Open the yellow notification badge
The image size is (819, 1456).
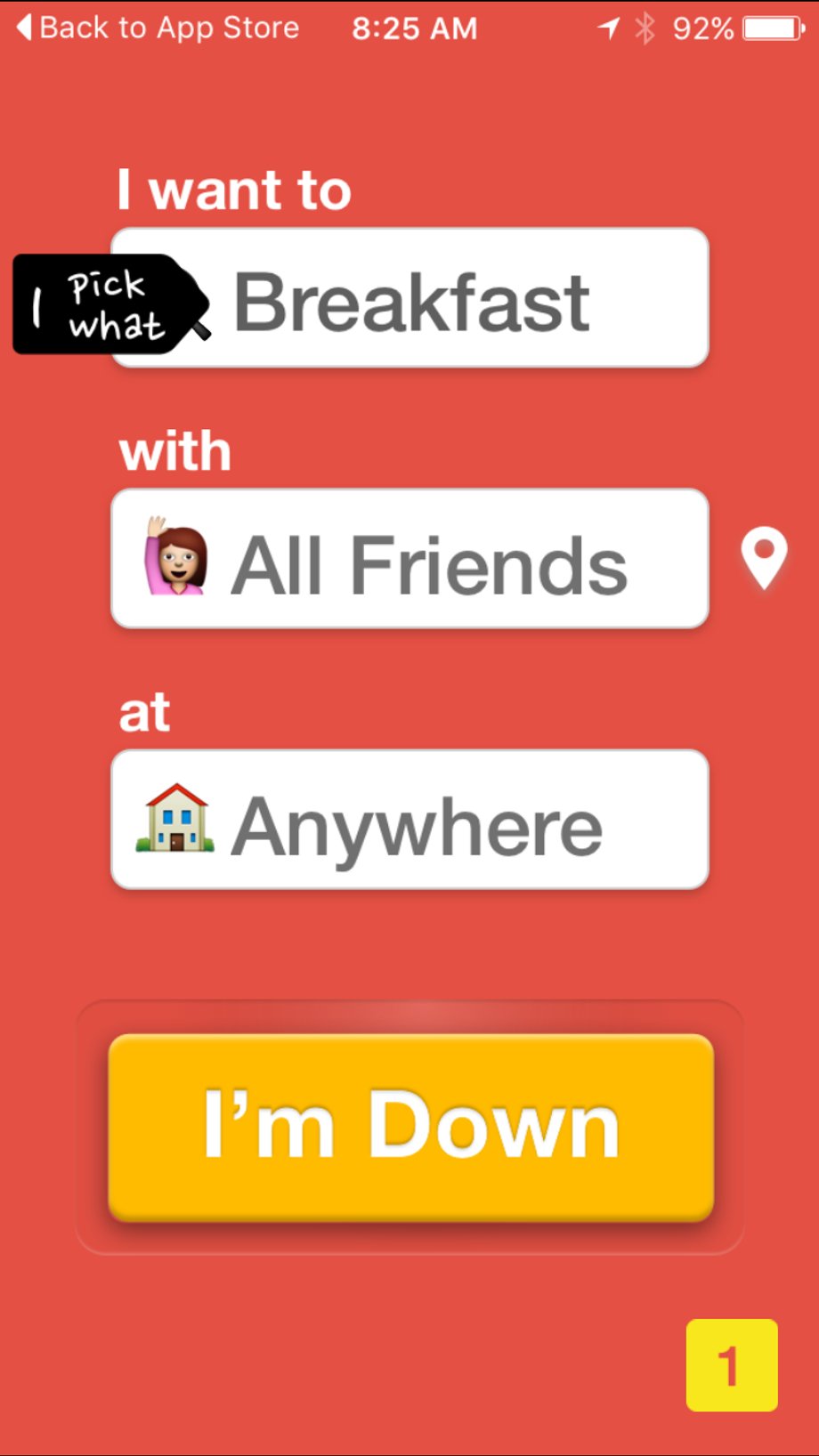point(731,1365)
